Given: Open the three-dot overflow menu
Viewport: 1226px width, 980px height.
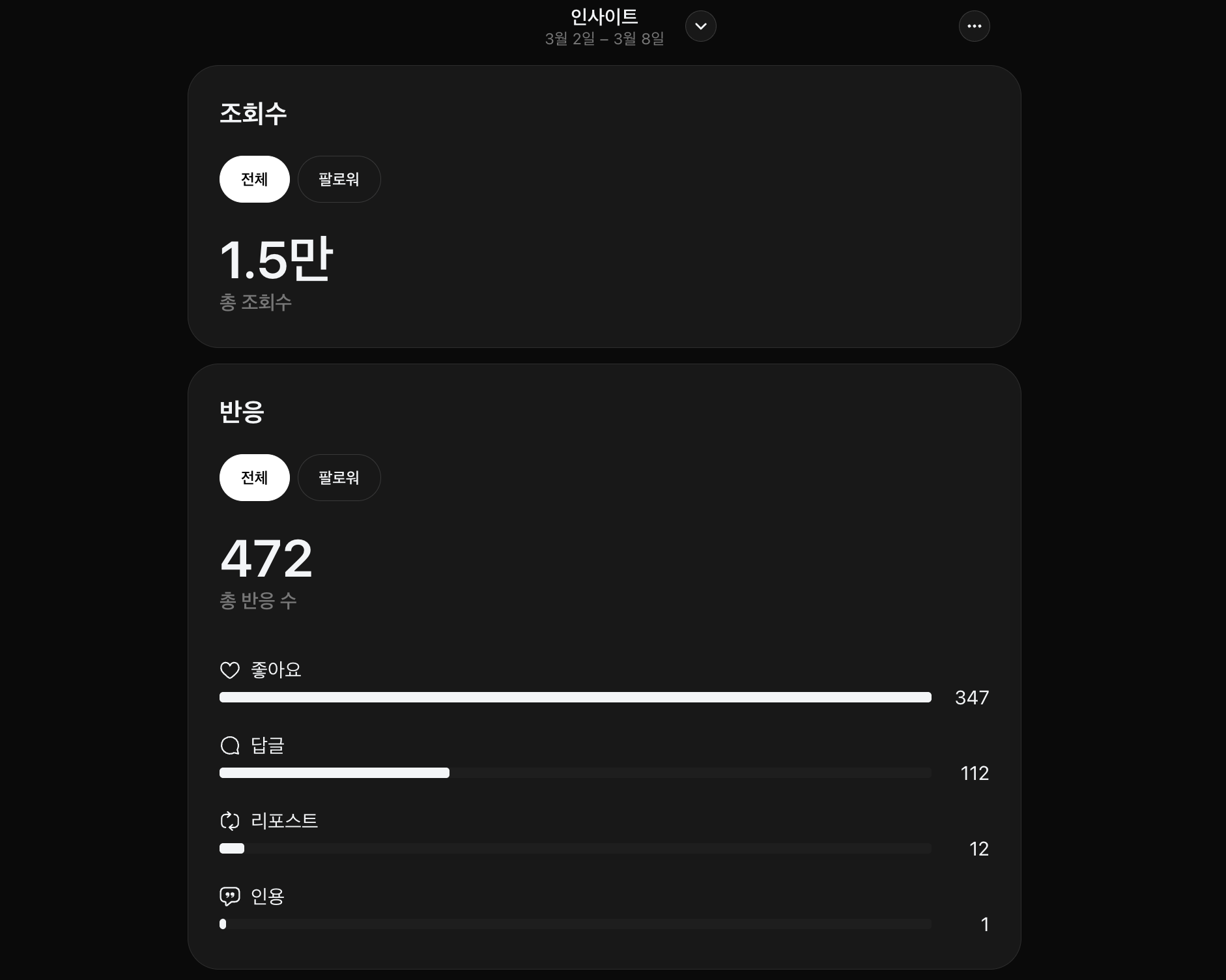Looking at the screenshot, I should coord(975,27).
